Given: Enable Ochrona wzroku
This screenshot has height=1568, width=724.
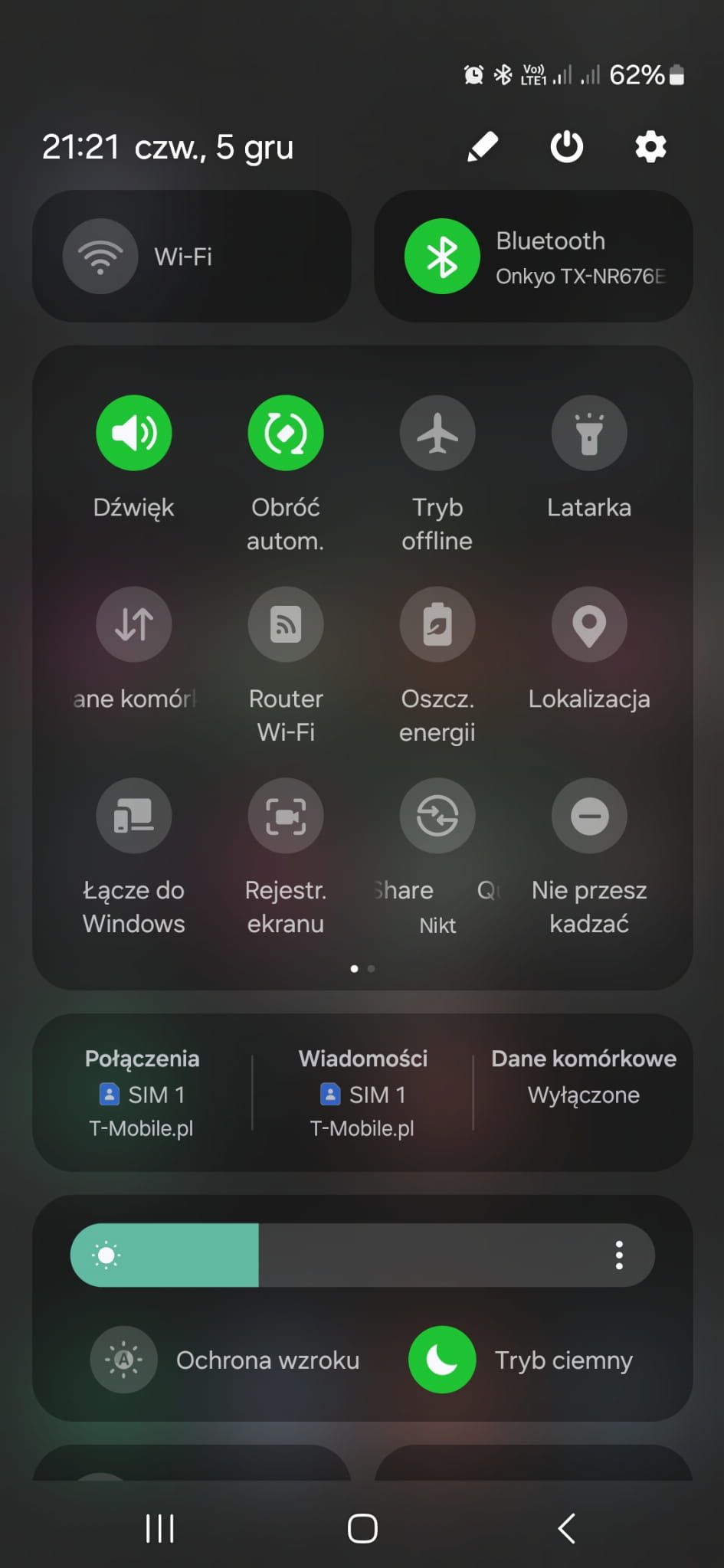Looking at the screenshot, I should [x=124, y=1360].
